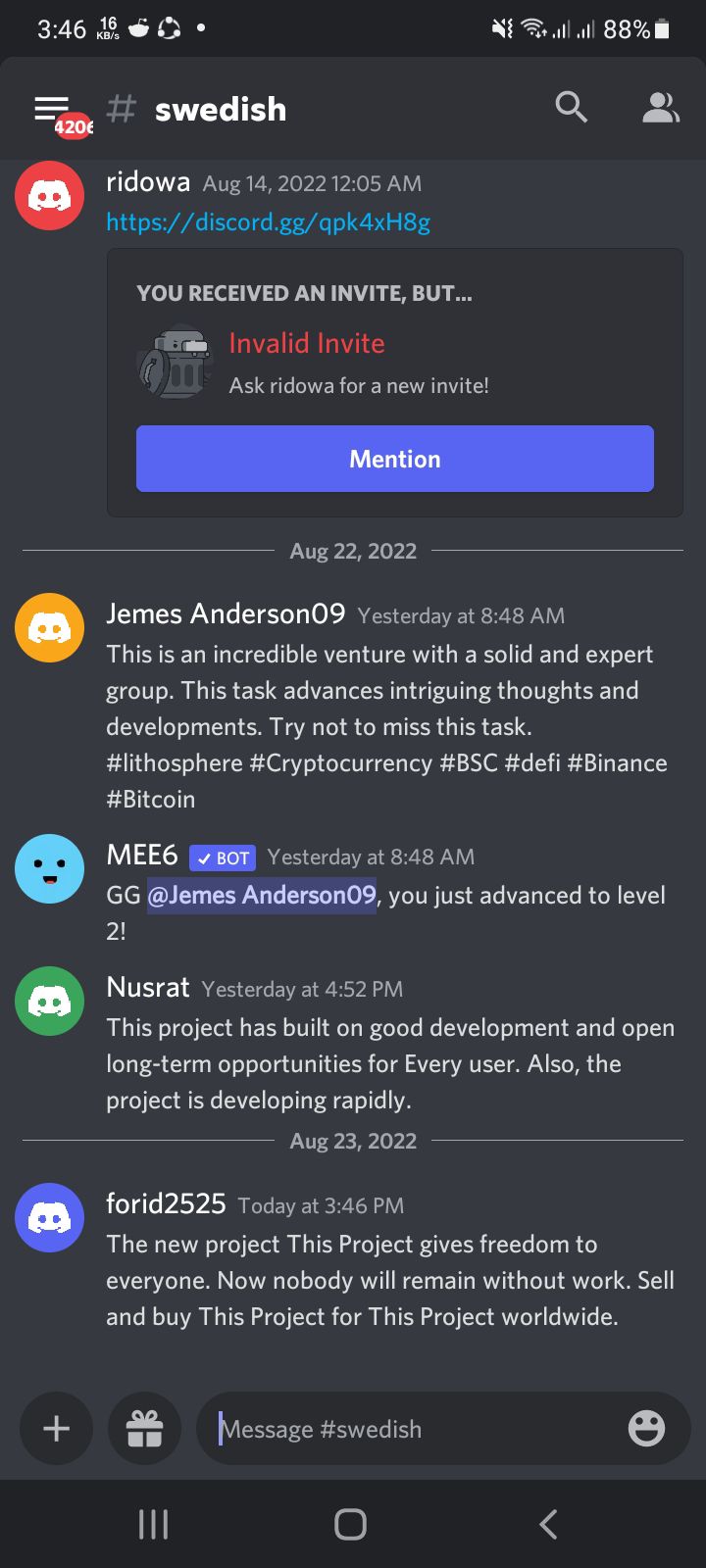Open MEE6 bot's avatar
Screen dimensions: 706x1568
click(49, 868)
